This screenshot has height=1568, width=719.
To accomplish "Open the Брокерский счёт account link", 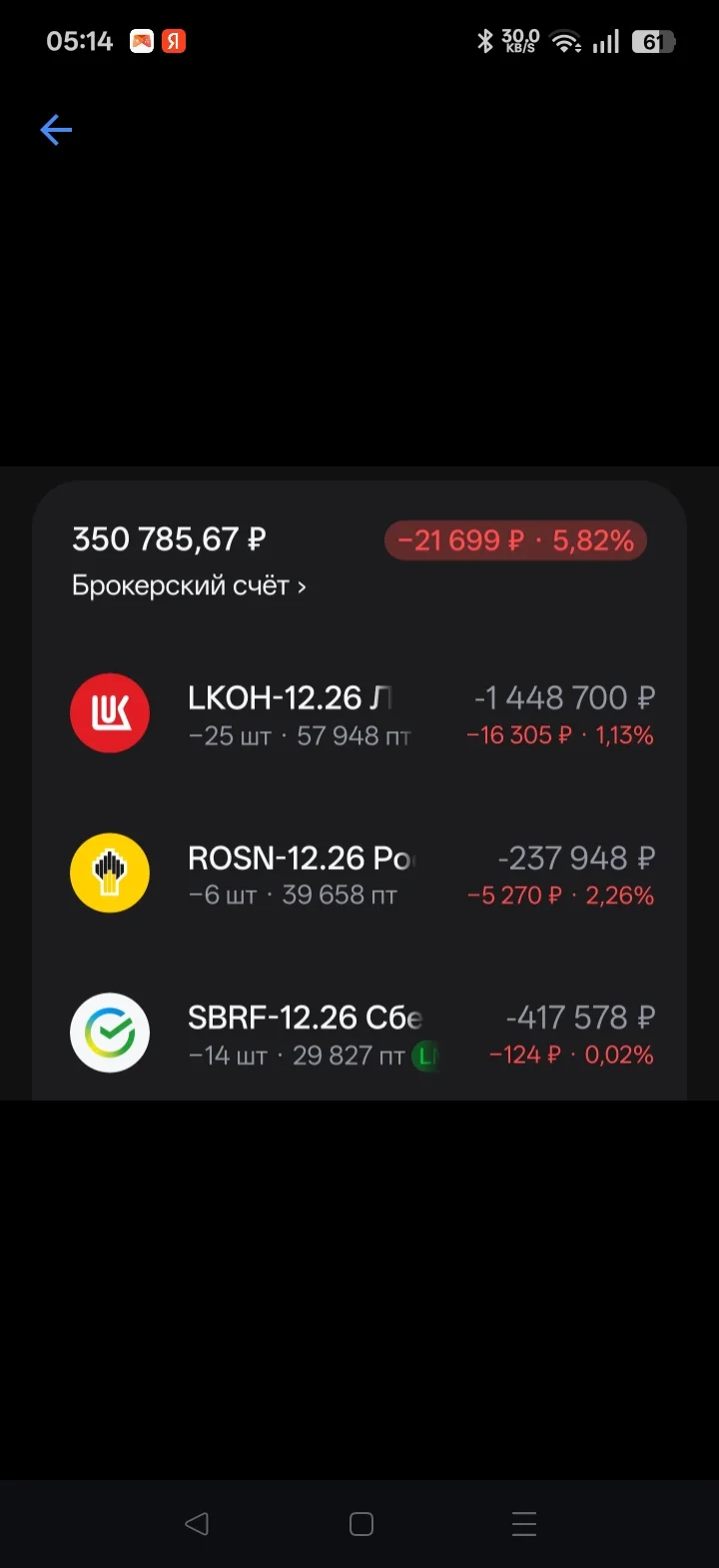I will click(189, 586).
